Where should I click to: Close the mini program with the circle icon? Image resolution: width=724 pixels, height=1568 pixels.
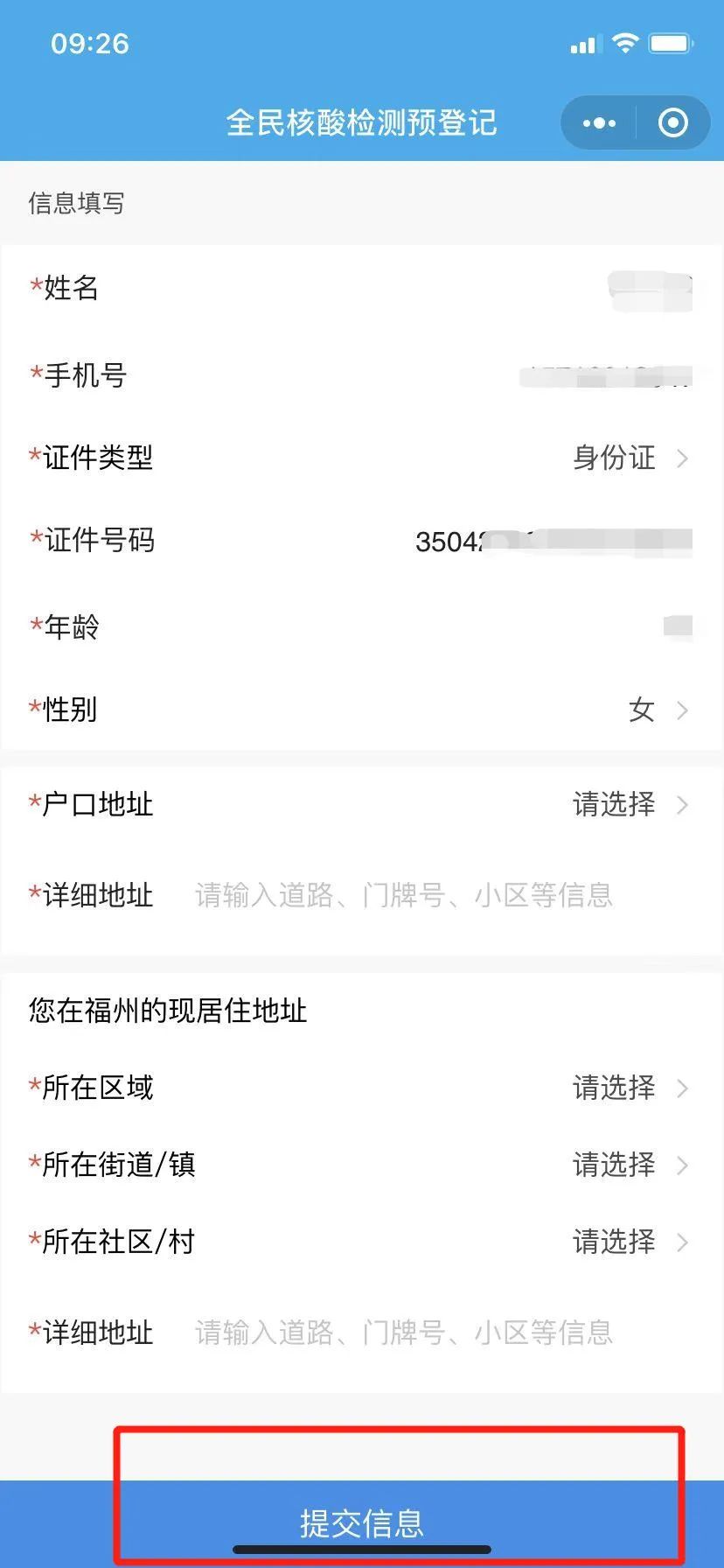click(672, 123)
